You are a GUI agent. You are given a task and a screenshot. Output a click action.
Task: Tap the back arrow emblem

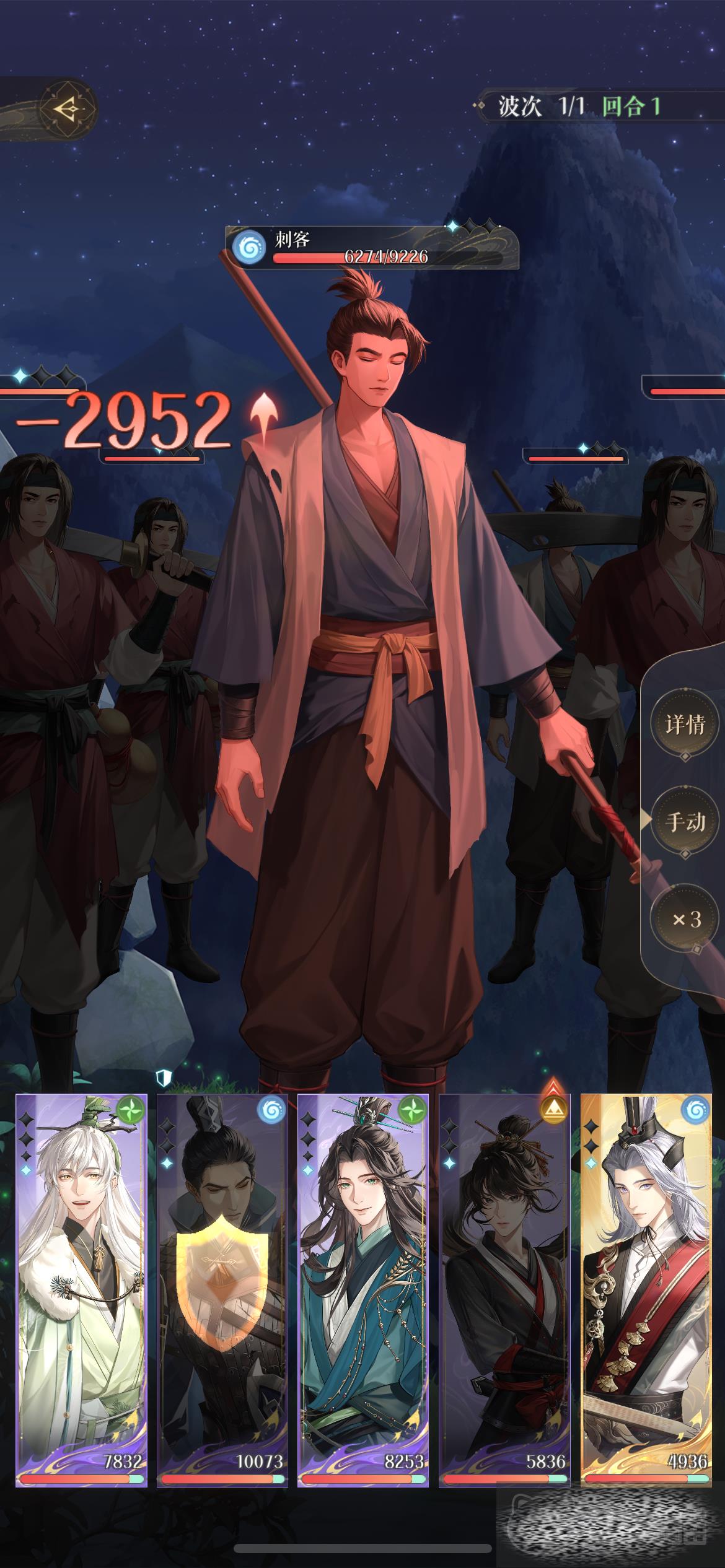67,110
